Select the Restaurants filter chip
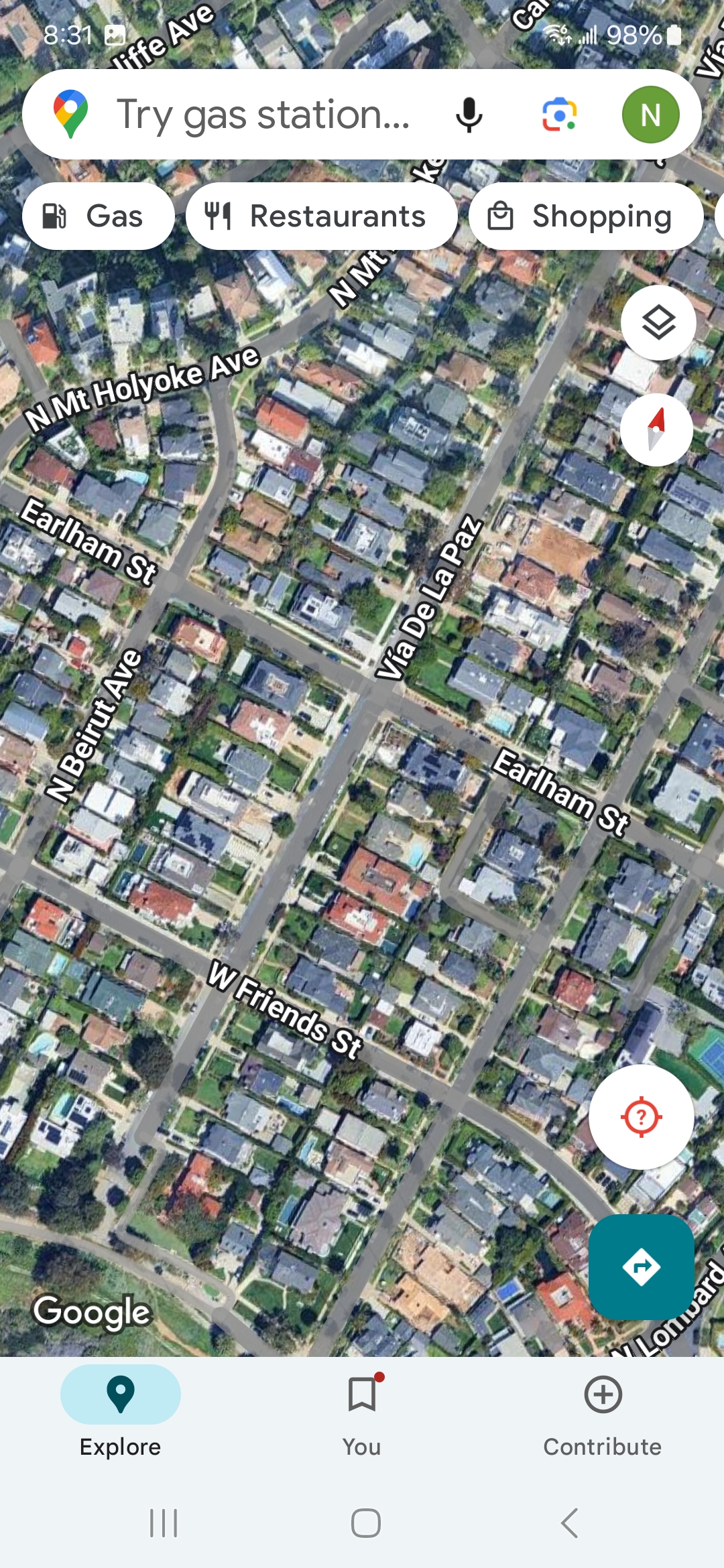 pos(321,216)
